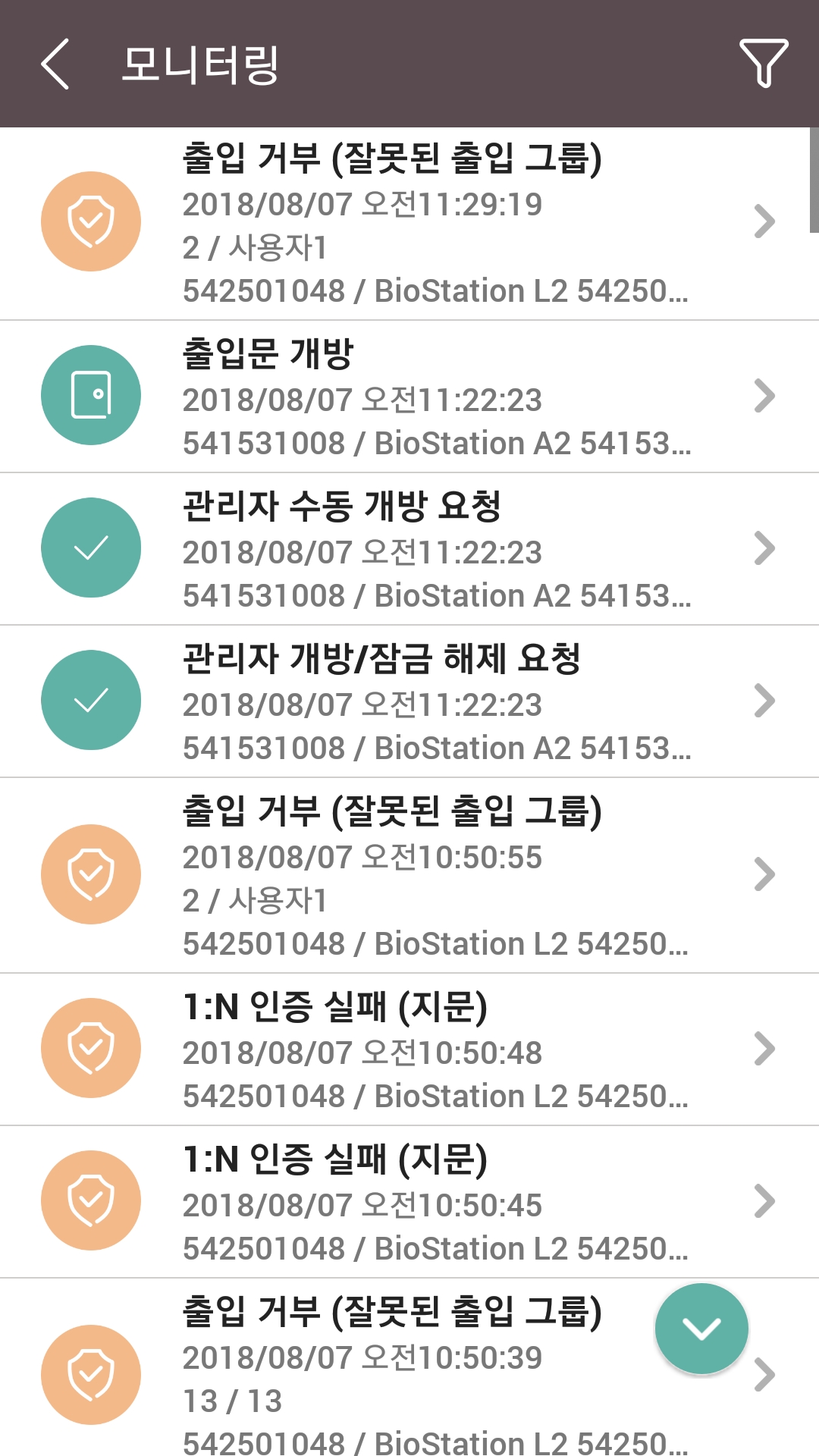Go back from the 모니터링 screen
Screen dimensions: 819x1456
(55, 64)
